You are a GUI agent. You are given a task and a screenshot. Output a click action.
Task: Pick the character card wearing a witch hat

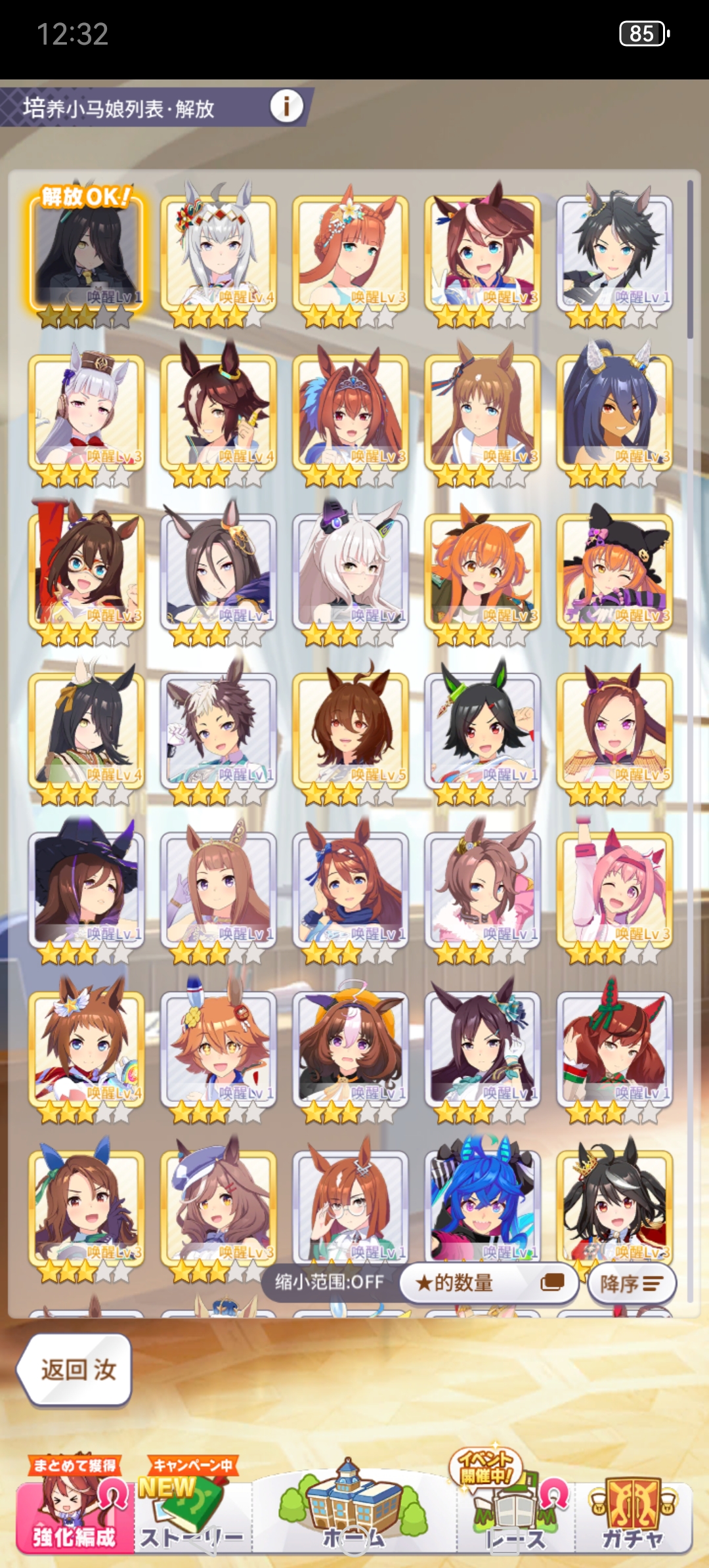click(x=86, y=889)
